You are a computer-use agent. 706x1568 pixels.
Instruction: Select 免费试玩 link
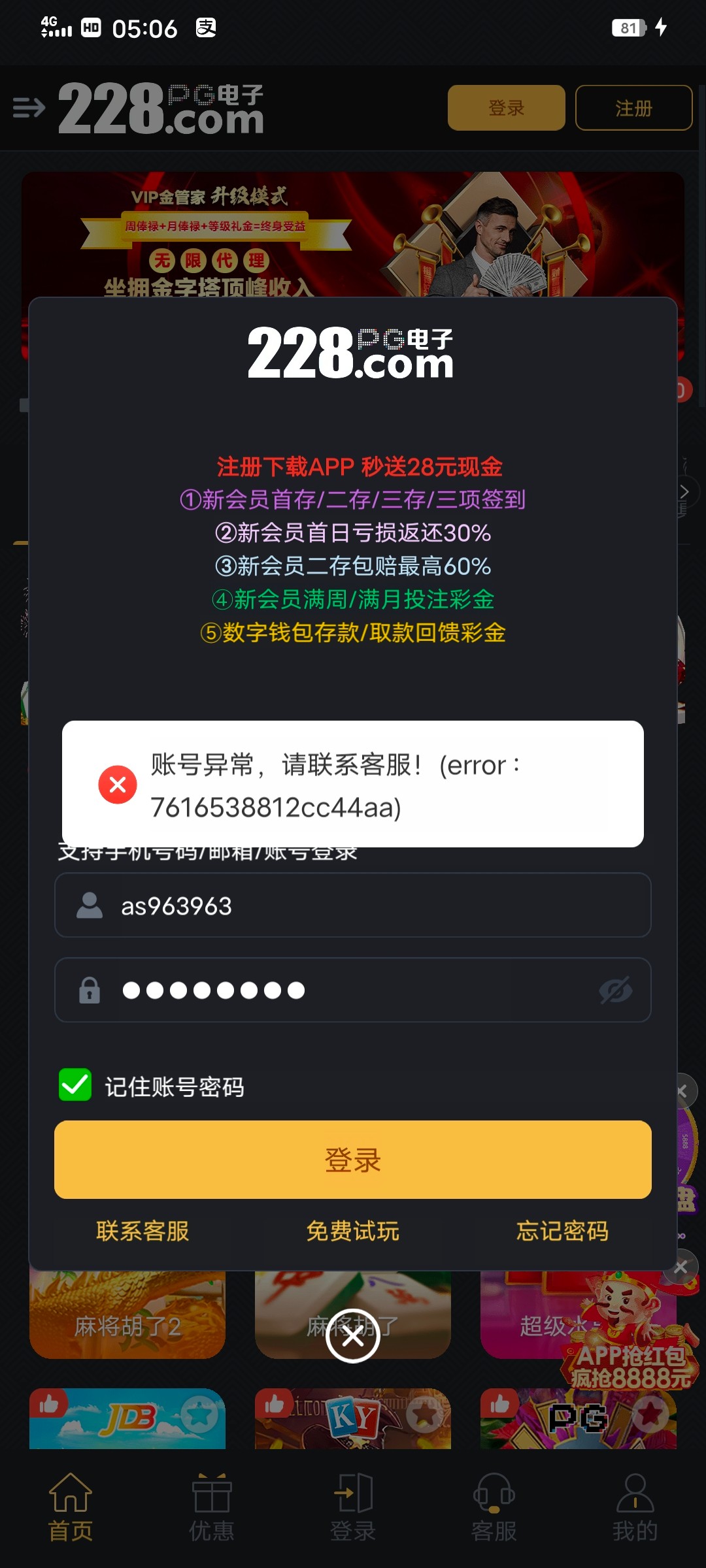pyautogui.click(x=353, y=1232)
